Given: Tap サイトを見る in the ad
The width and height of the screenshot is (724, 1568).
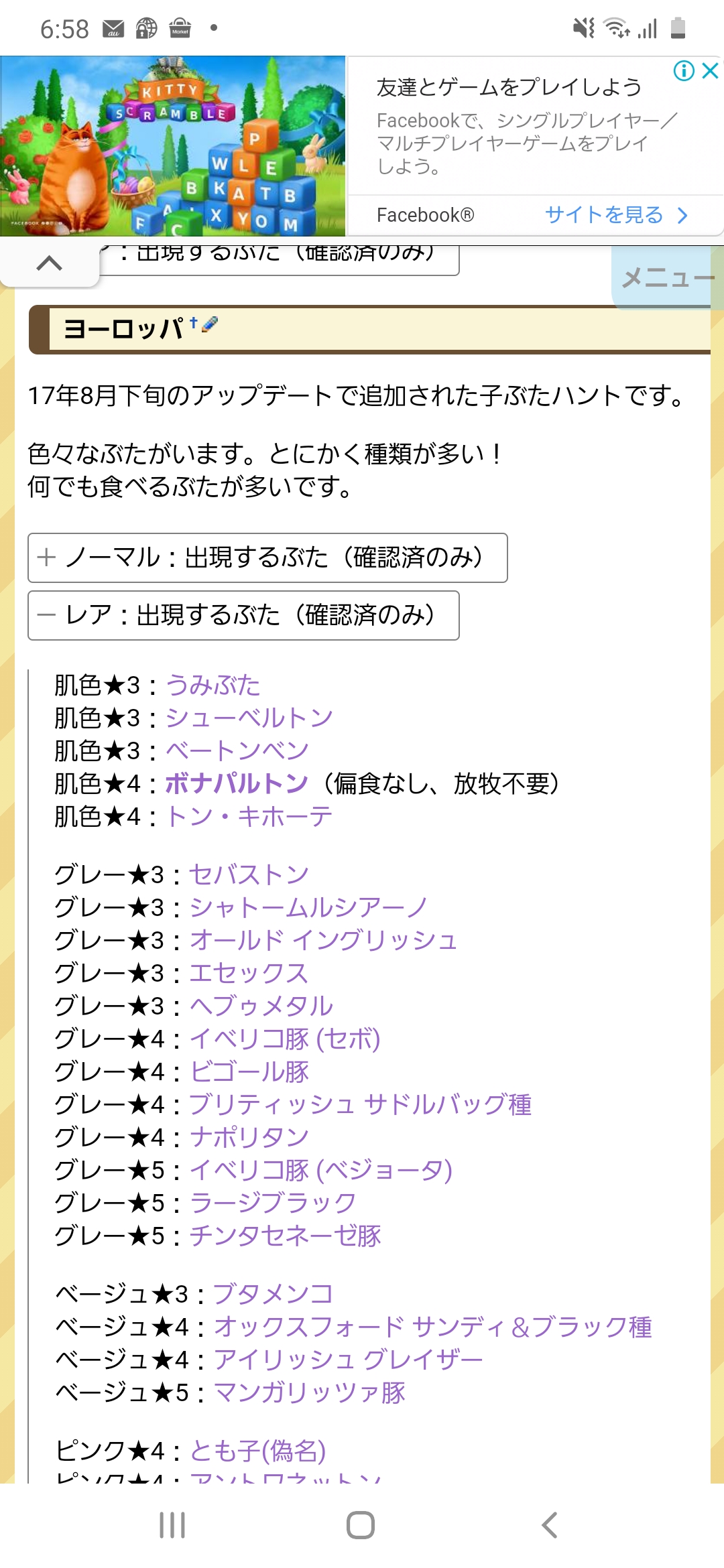Looking at the screenshot, I should [x=616, y=215].
